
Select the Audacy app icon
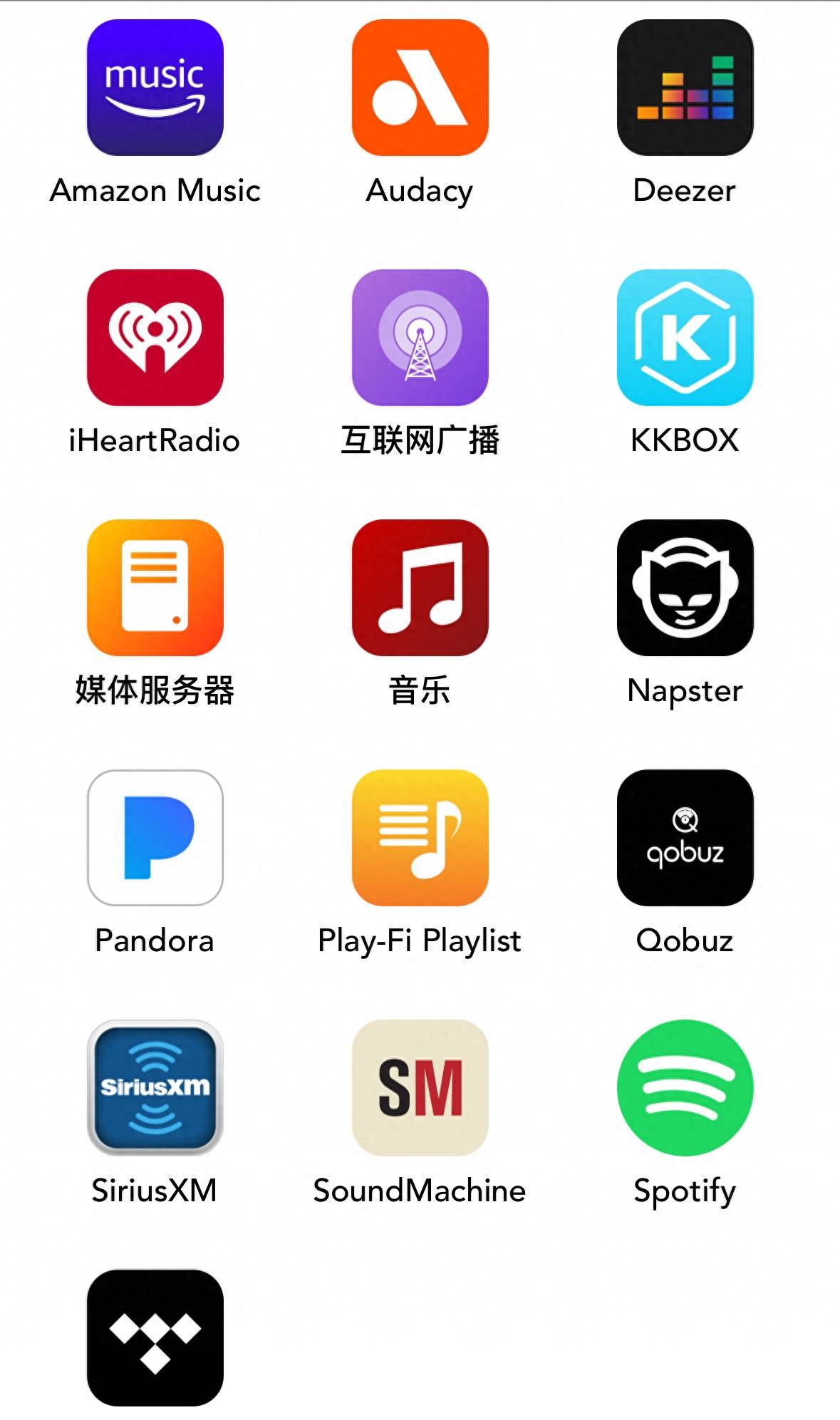point(420,88)
